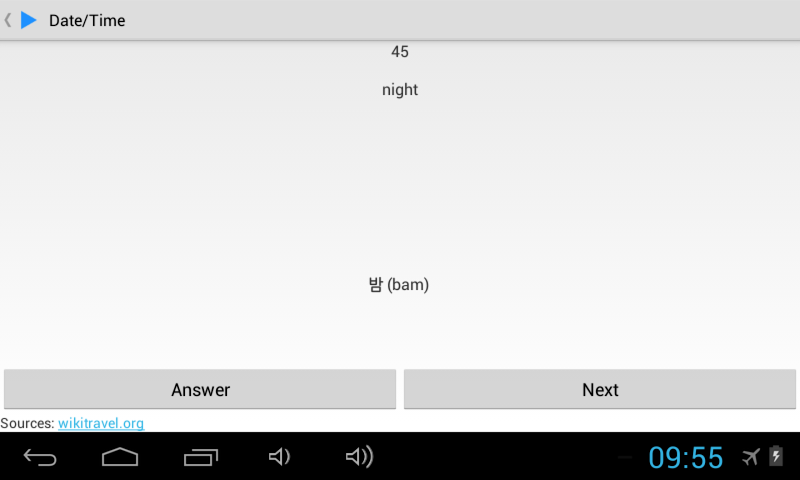Go back using the Date/Time app icon

[27, 20]
